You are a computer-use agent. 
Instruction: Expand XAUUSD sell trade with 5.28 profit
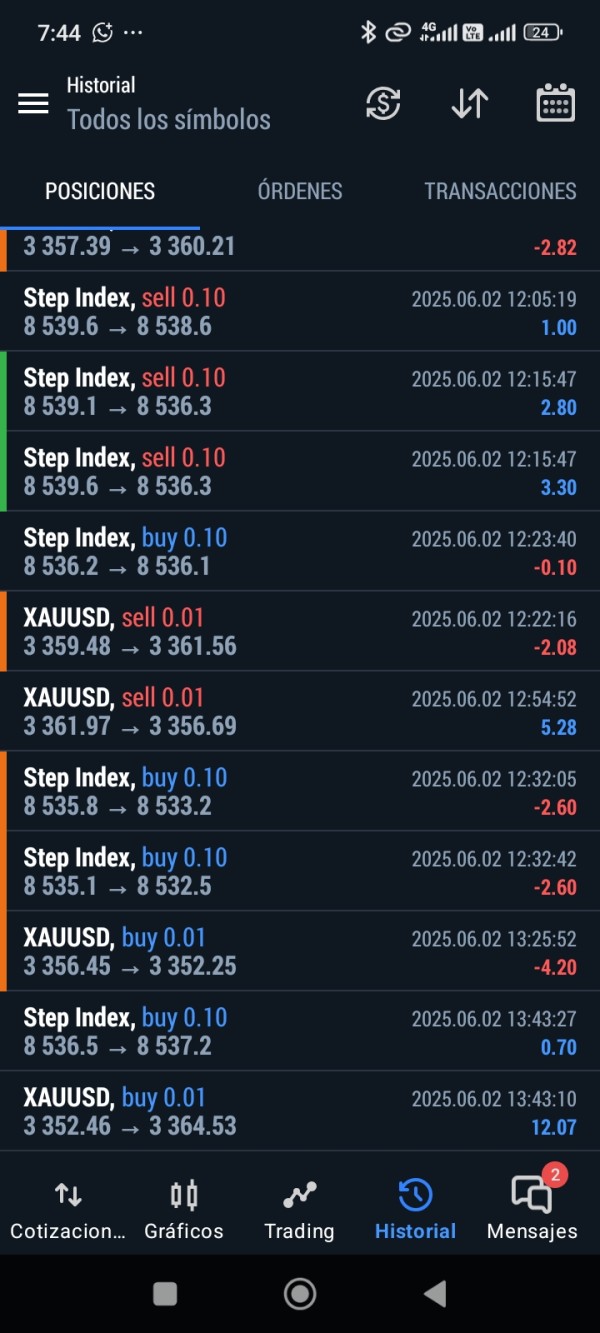tap(300, 712)
